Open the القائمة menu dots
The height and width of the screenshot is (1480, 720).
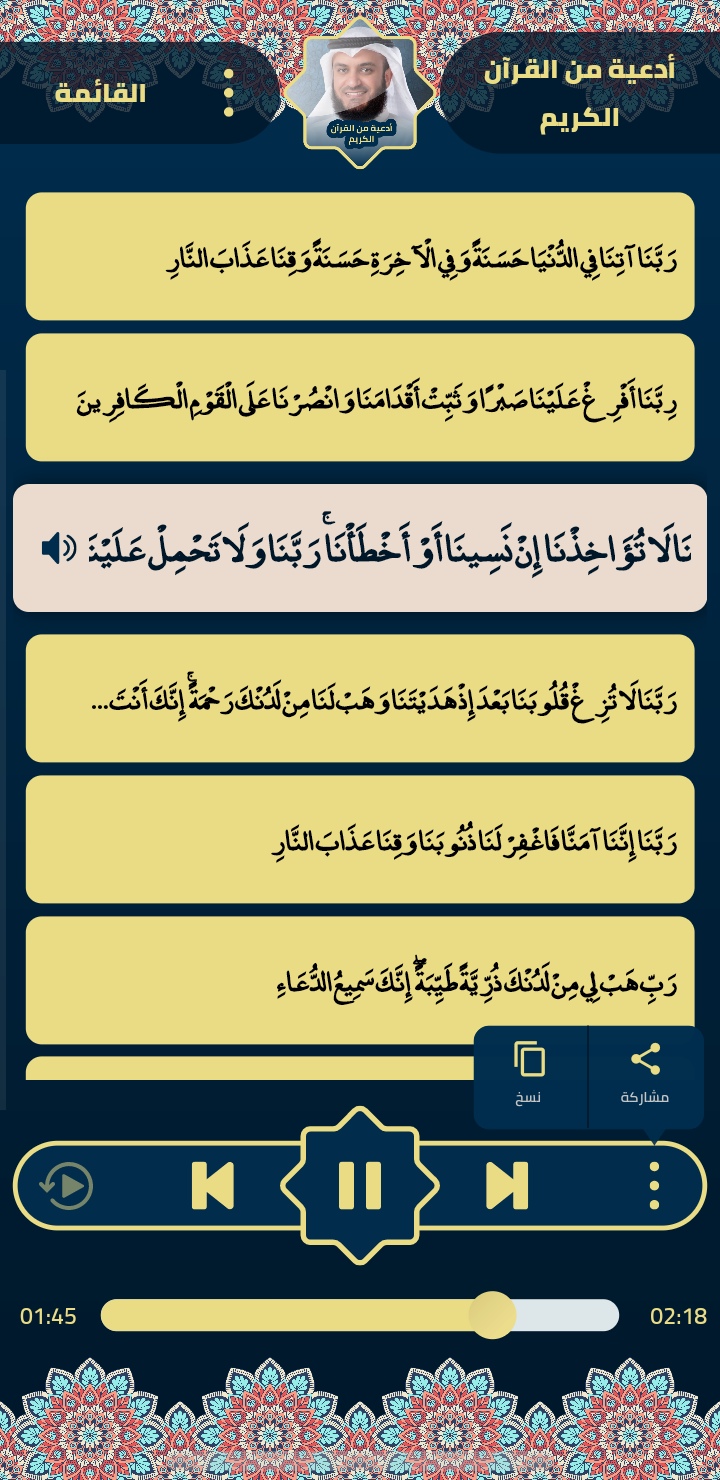click(228, 93)
